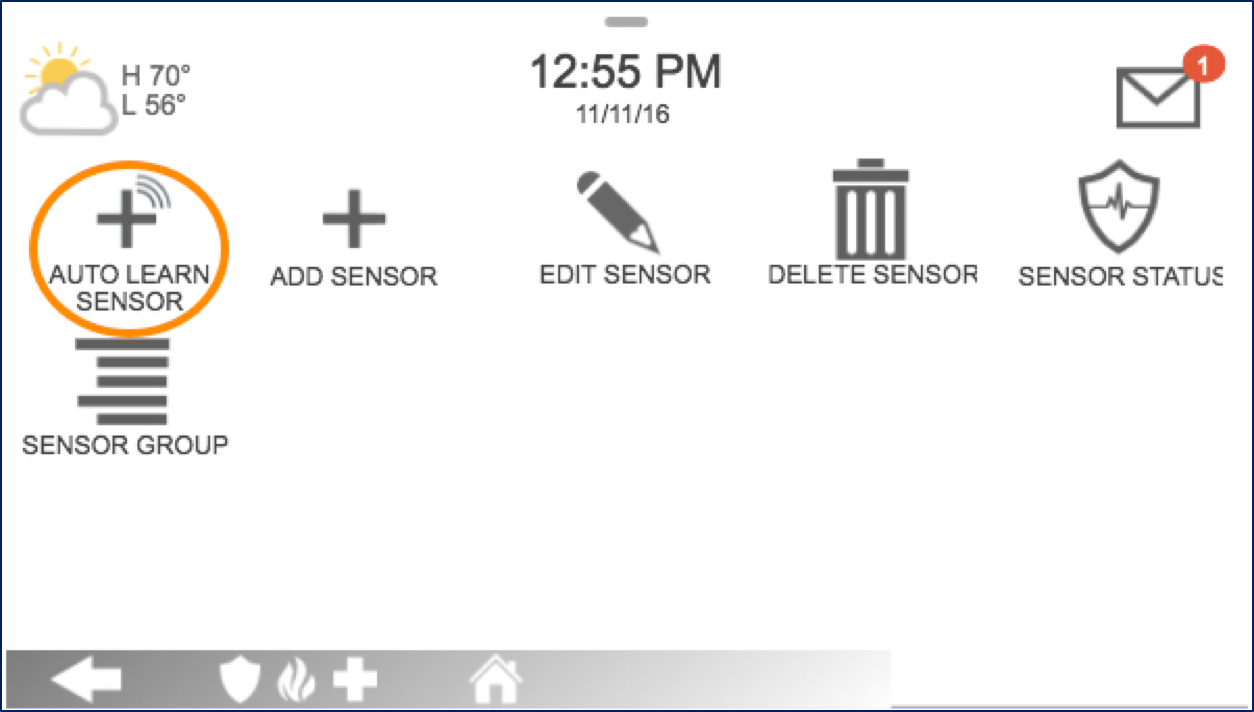Screen dimensions: 1254x712
Task: Return to the home screen
Action: 496,682
